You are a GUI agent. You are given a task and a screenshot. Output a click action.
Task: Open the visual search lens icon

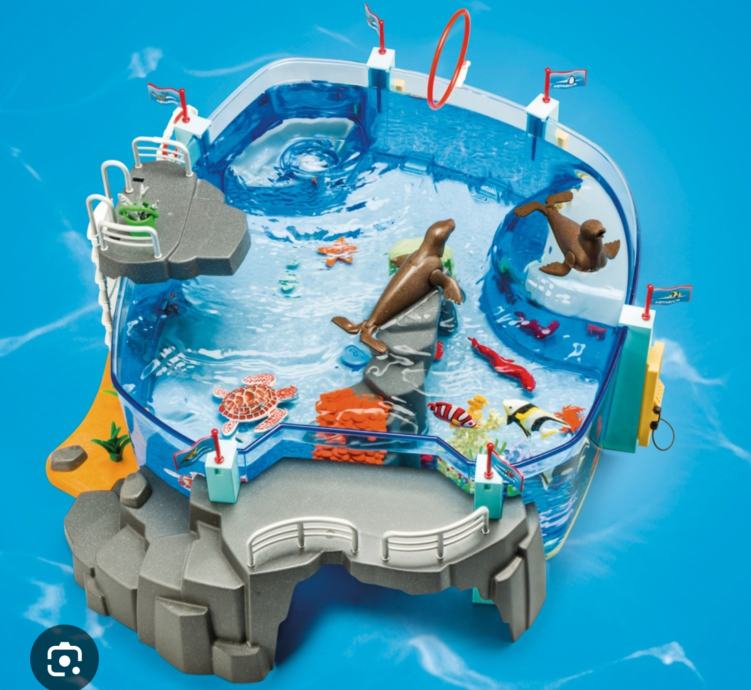[x=64, y=659]
